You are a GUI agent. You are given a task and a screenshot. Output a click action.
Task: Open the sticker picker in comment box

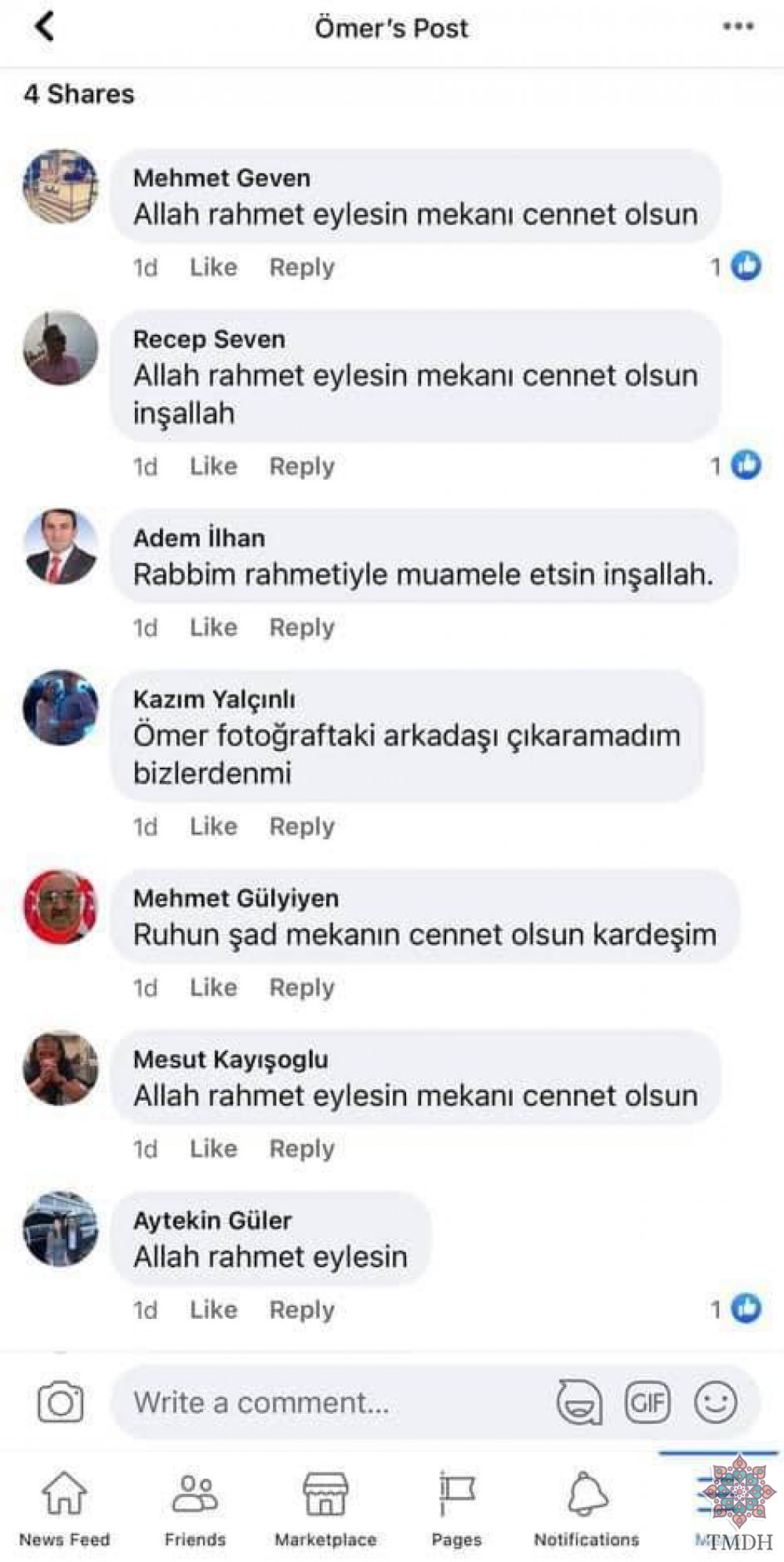pyautogui.click(x=579, y=1402)
